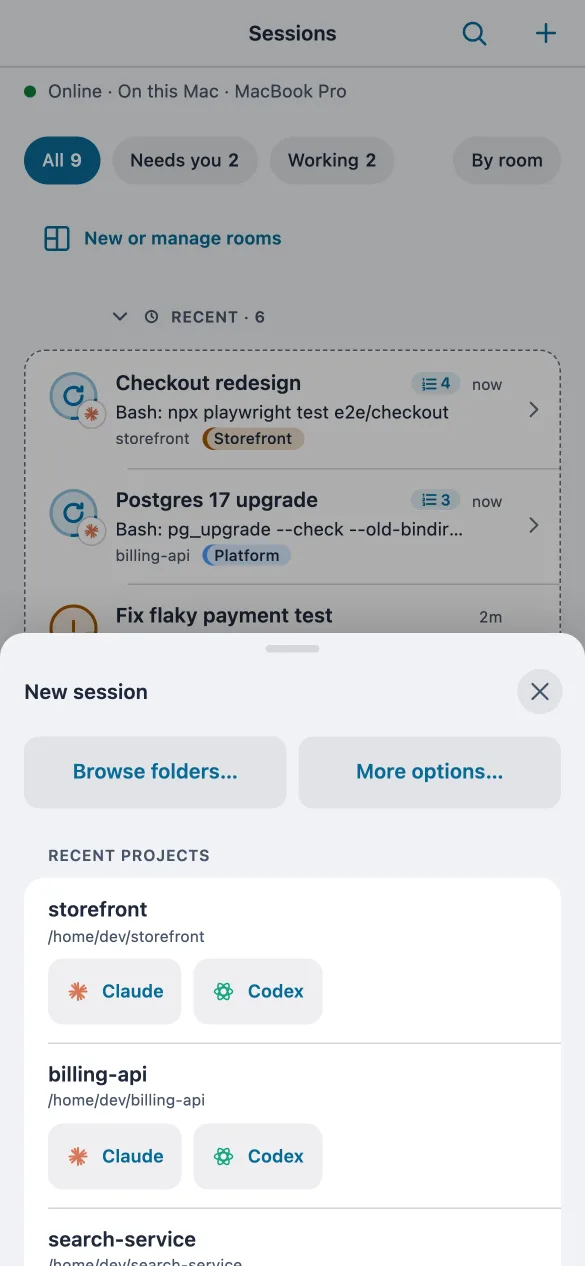This screenshot has height=1266, width=585.
Task: Open More options
Action: pos(430,772)
